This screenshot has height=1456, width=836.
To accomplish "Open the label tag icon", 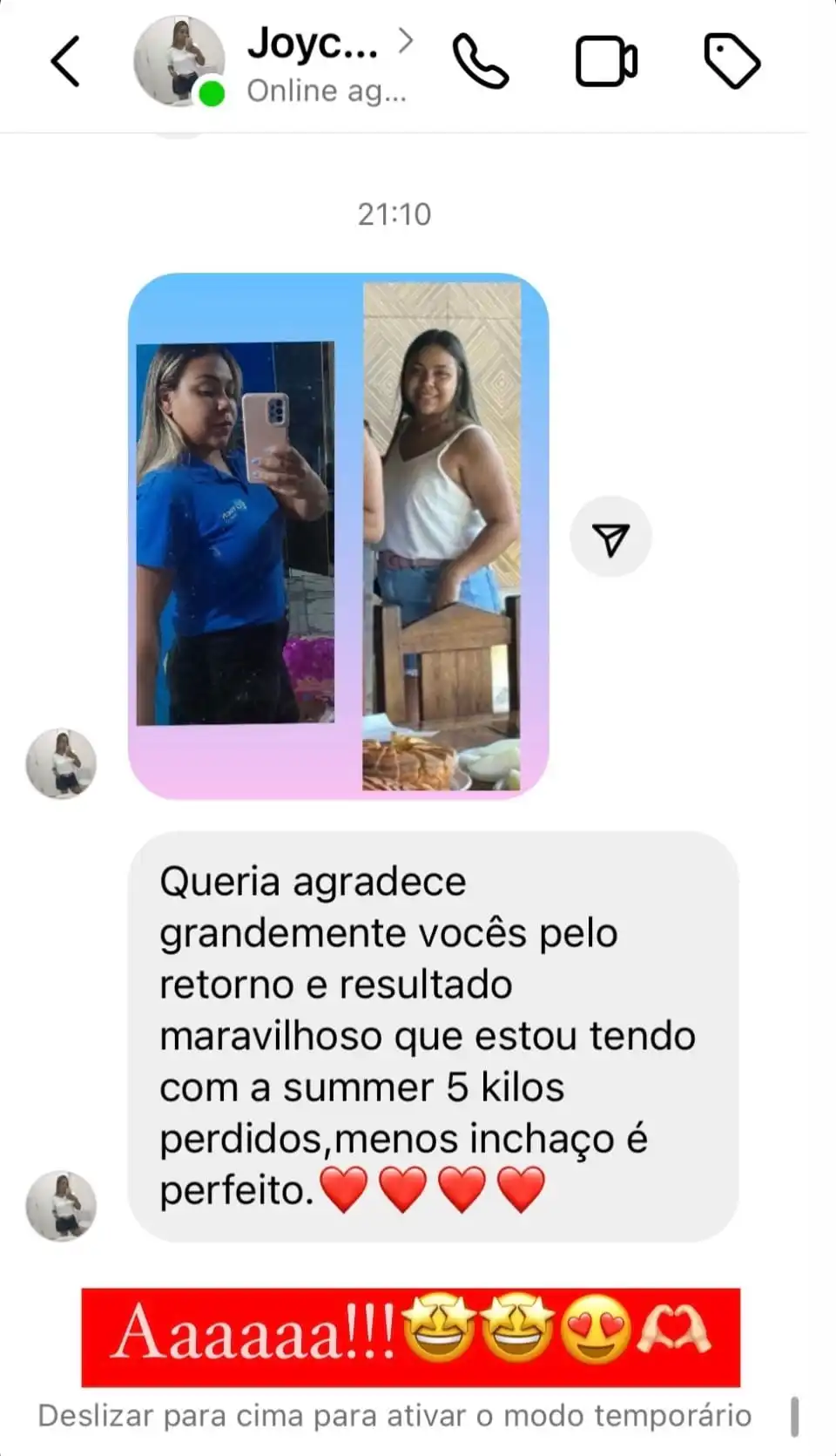I will pyautogui.click(x=731, y=62).
